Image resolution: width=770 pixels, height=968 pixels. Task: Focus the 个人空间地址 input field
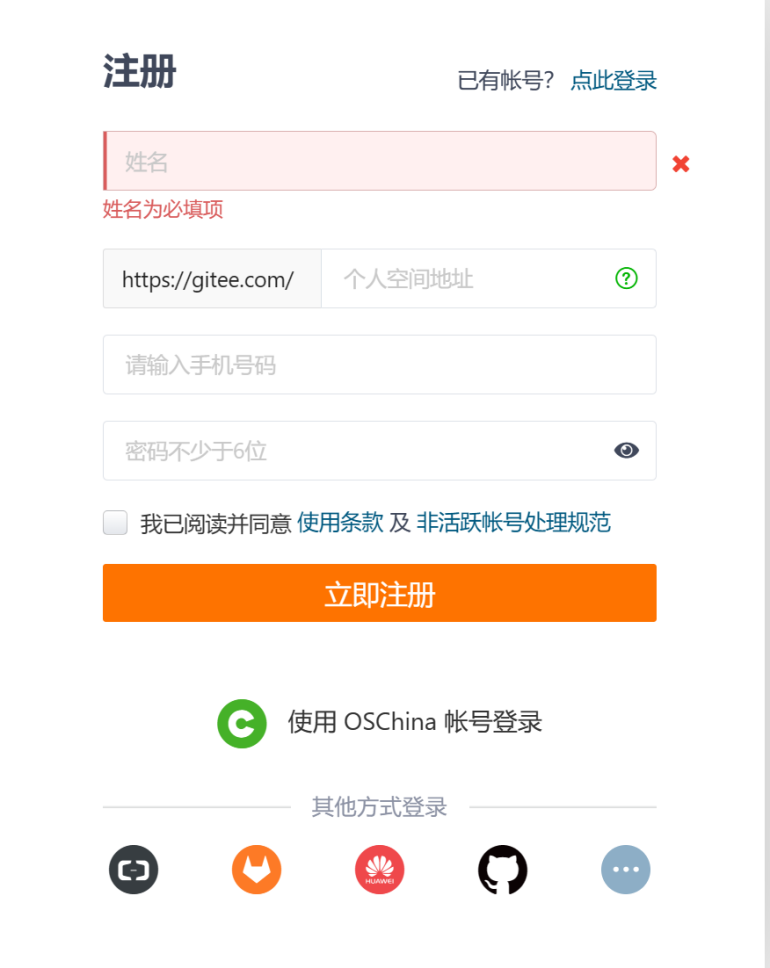[470, 279]
